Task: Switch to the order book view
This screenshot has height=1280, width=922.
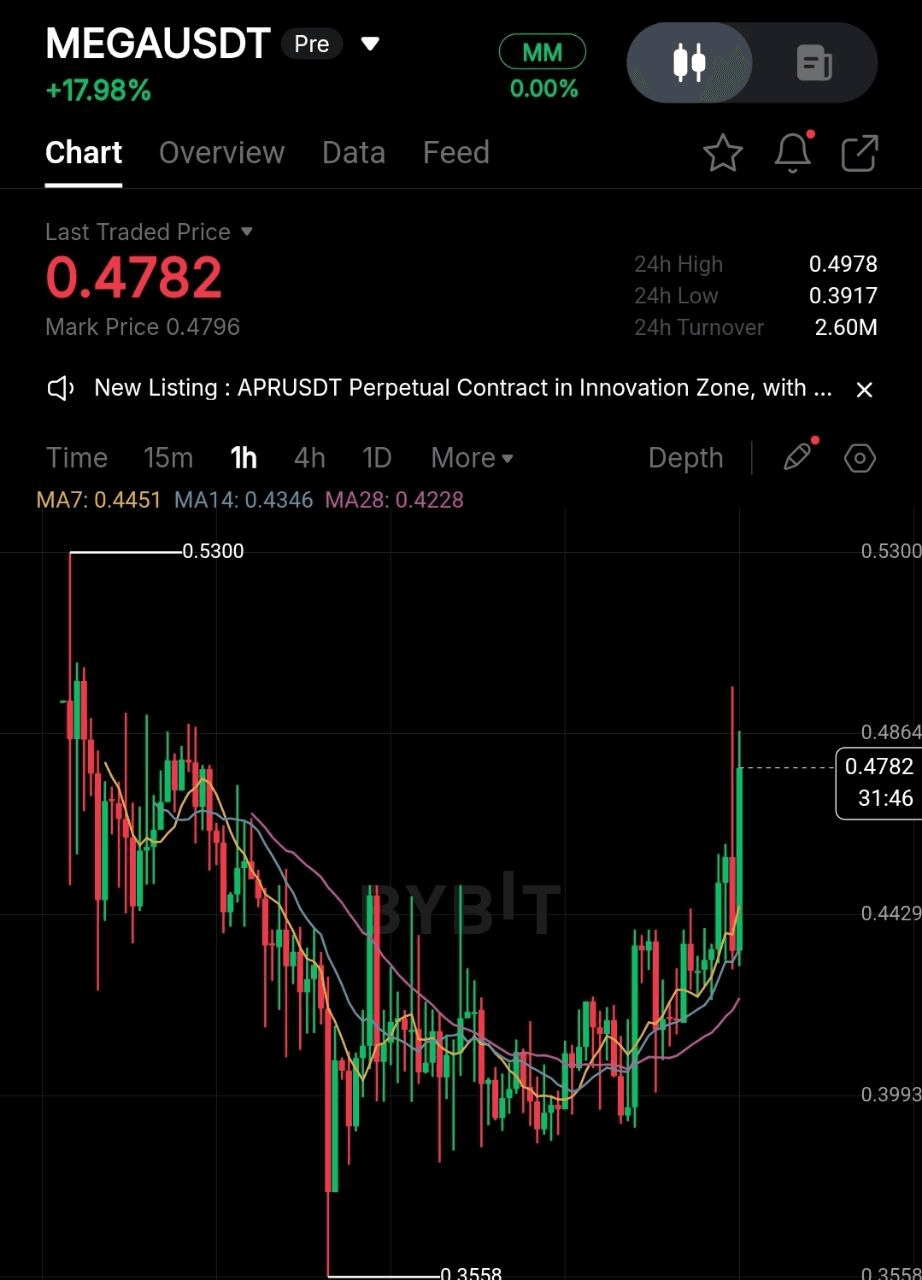Action: tap(814, 63)
